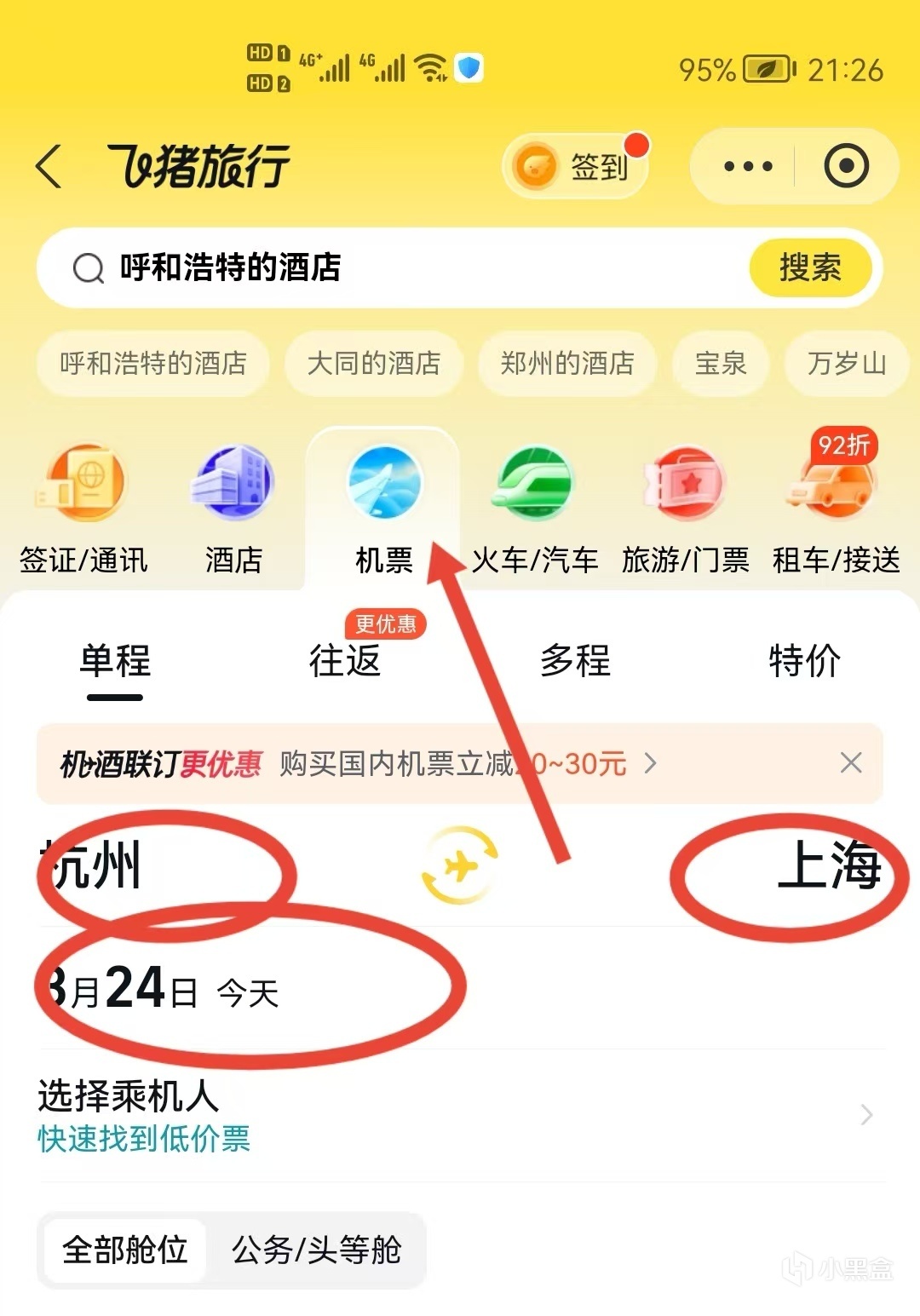Dismiss the 机+酒联订 promo banner
The image size is (920, 1316).
tap(851, 762)
